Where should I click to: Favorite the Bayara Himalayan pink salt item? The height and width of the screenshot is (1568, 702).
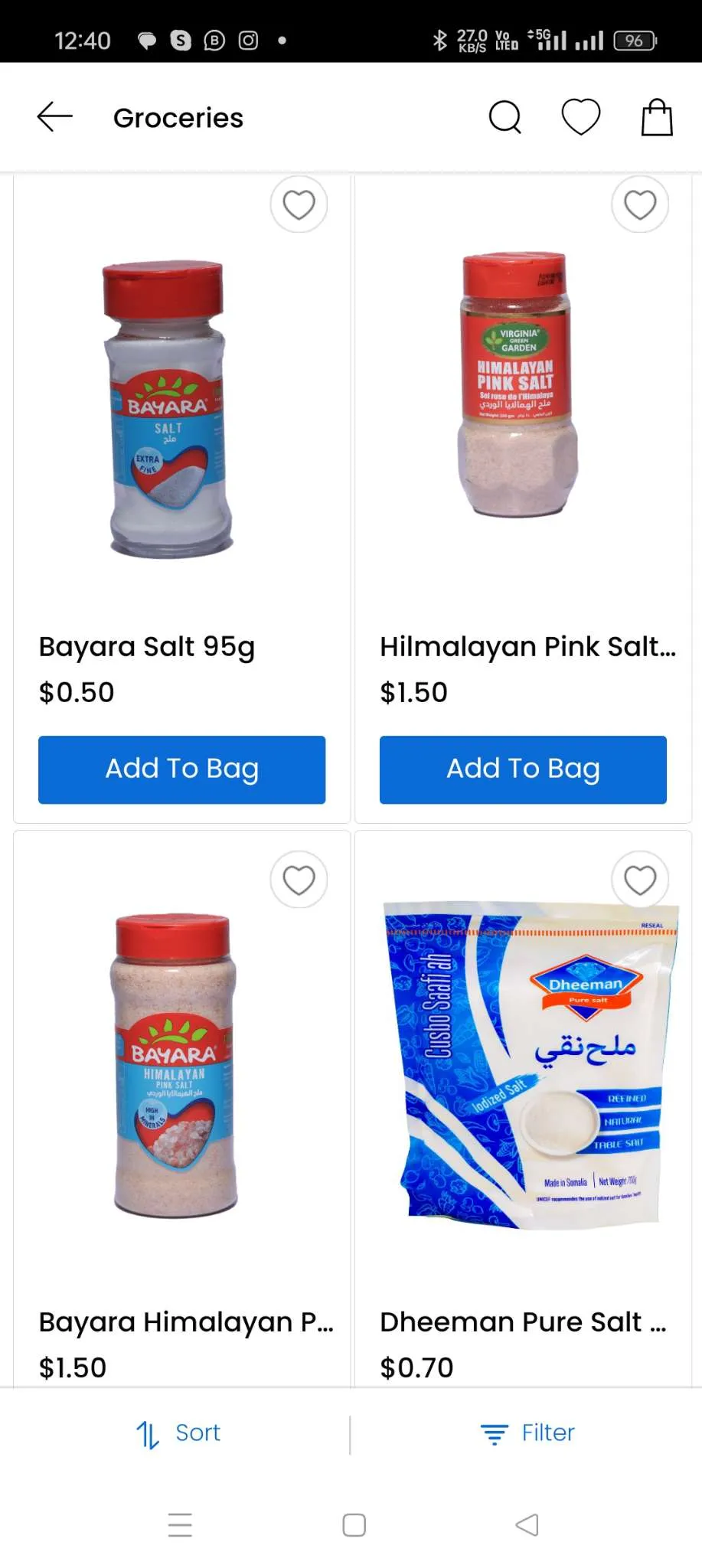click(x=299, y=880)
